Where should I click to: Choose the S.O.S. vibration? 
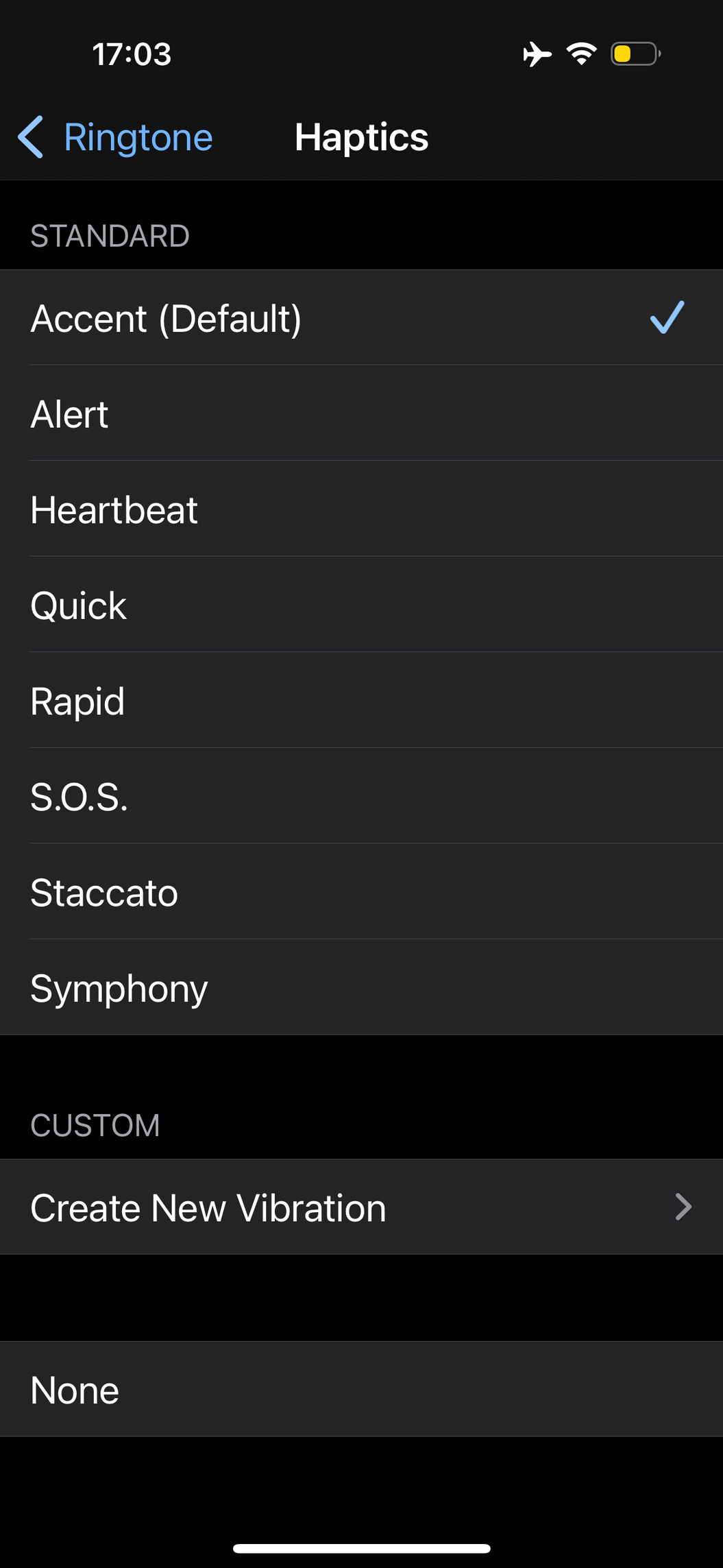(361, 797)
